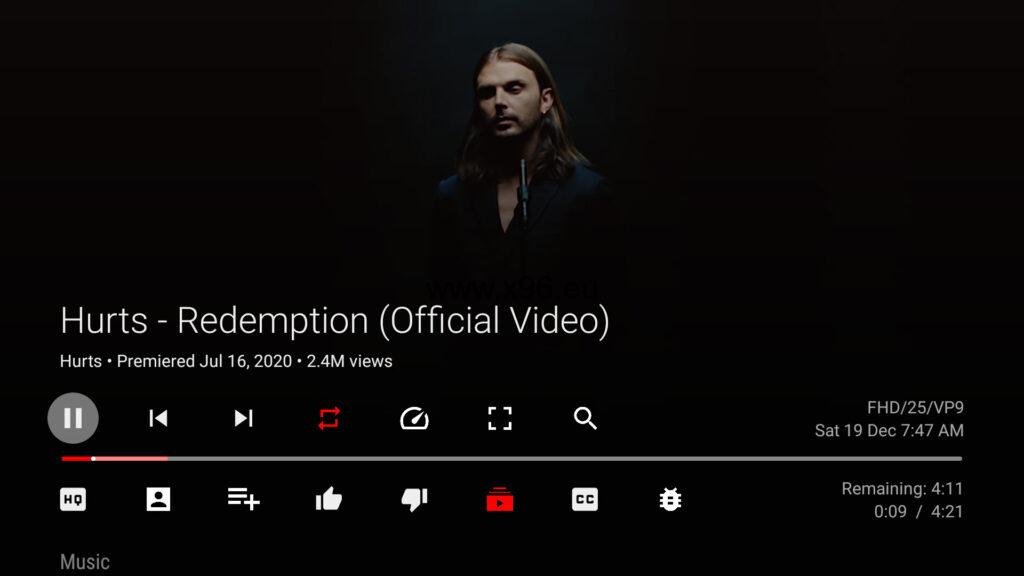Dislike the Redemption video
This screenshot has height=576, width=1024.
[414, 499]
